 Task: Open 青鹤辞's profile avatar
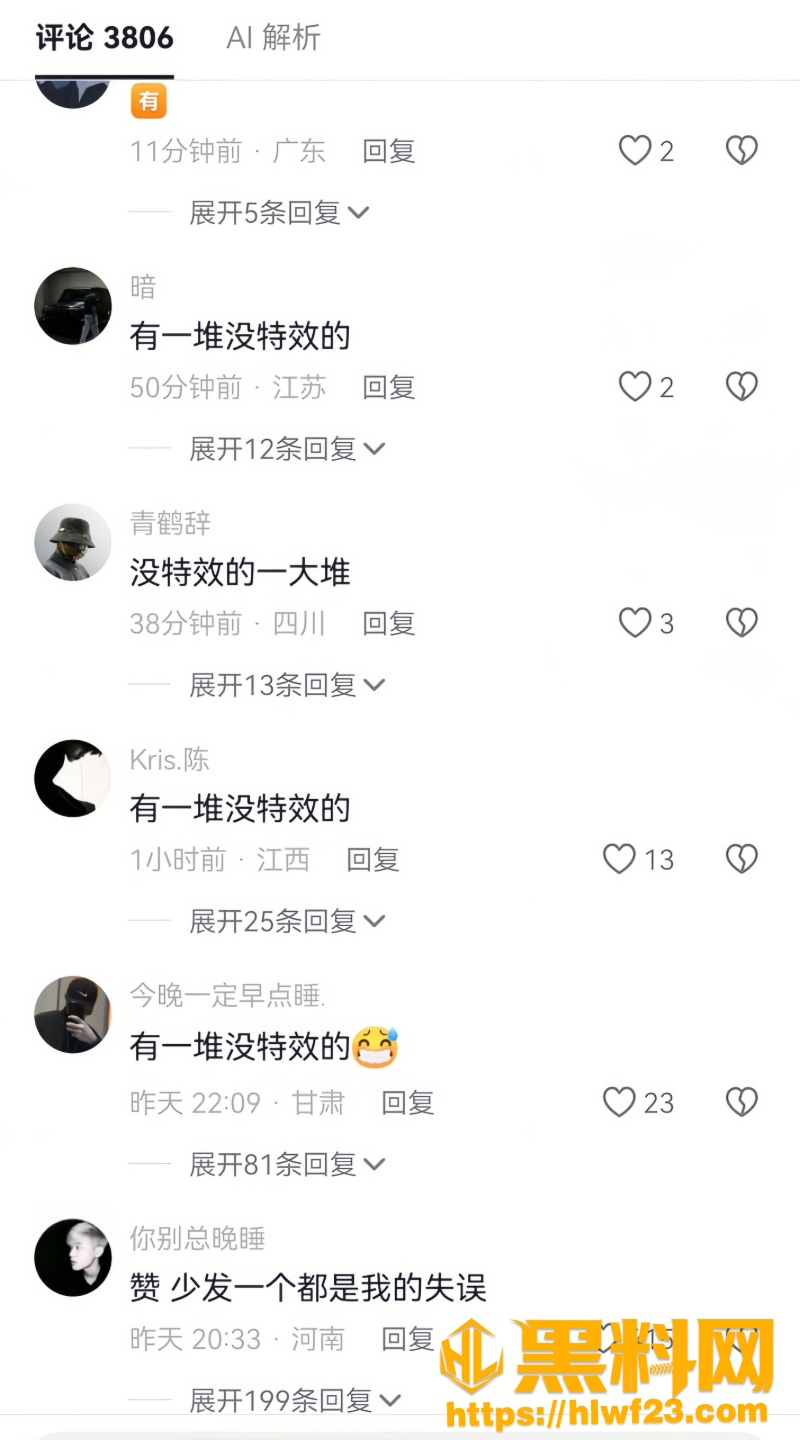coord(73,542)
